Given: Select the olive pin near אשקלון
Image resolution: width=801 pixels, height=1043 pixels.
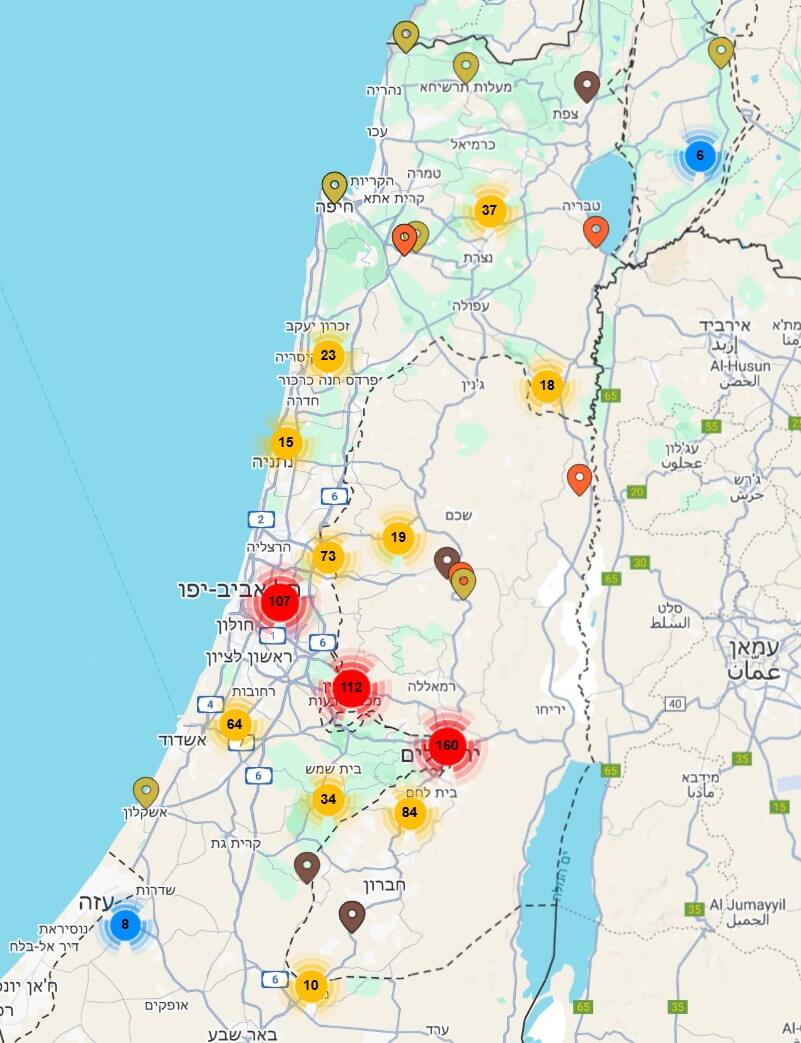Looking at the screenshot, I should 147,791.
